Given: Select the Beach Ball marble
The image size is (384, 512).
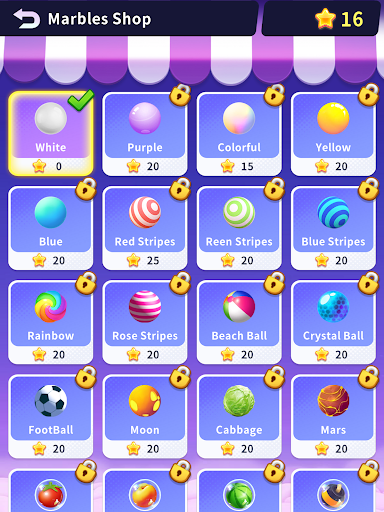Looking at the screenshot, I should 239,322.
